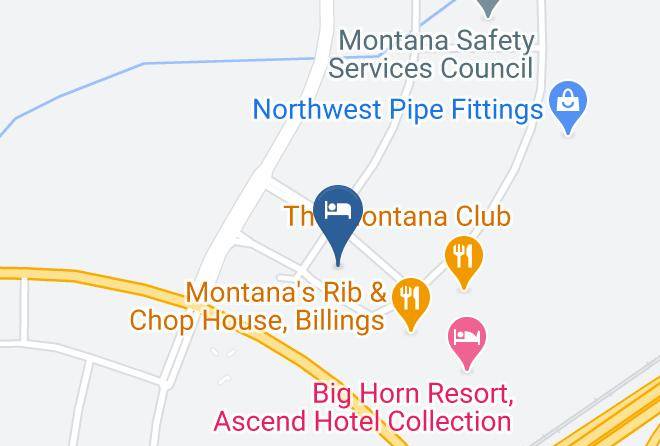
Task: Select the Northwest Pipe Fittings shop pin
Action: tap(568, 108)
